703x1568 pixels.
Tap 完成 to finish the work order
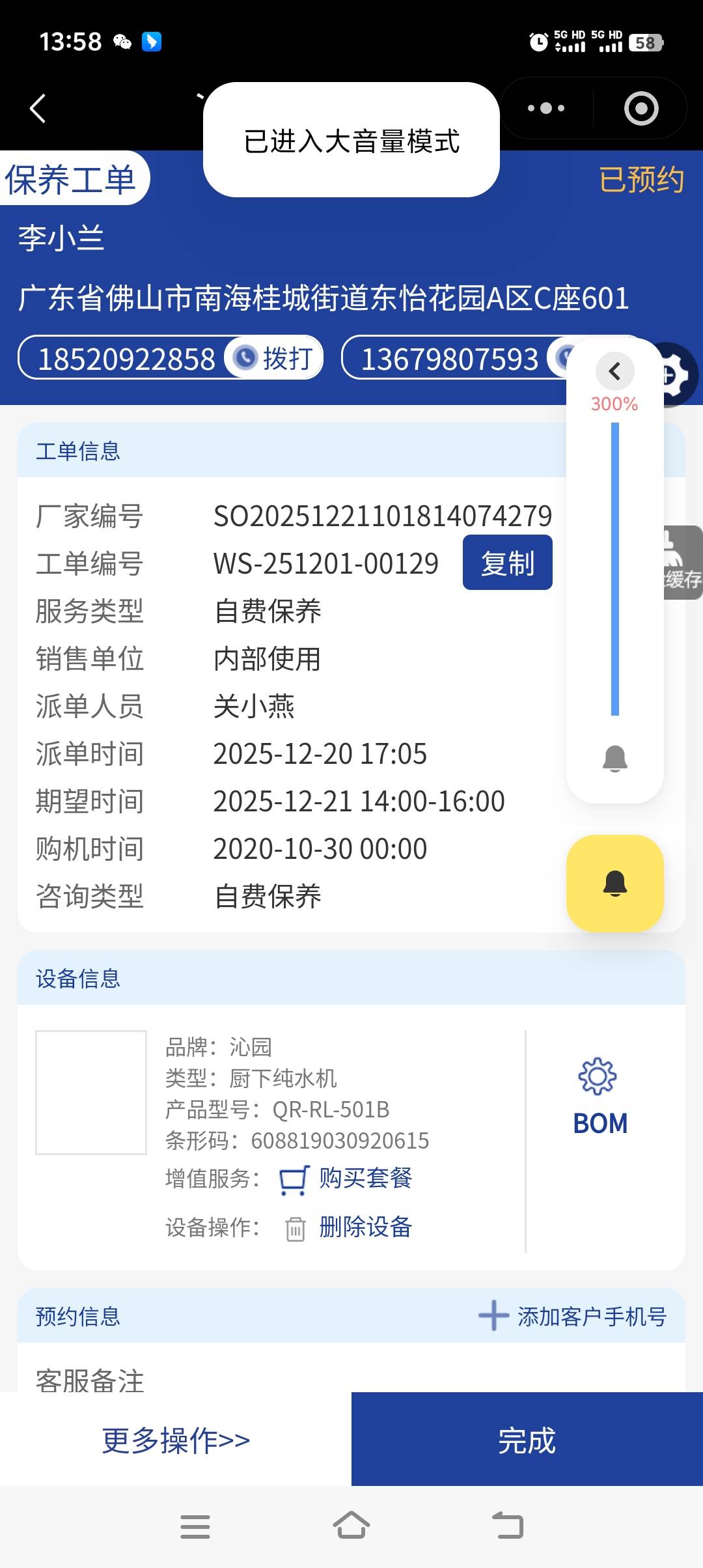527,1440
